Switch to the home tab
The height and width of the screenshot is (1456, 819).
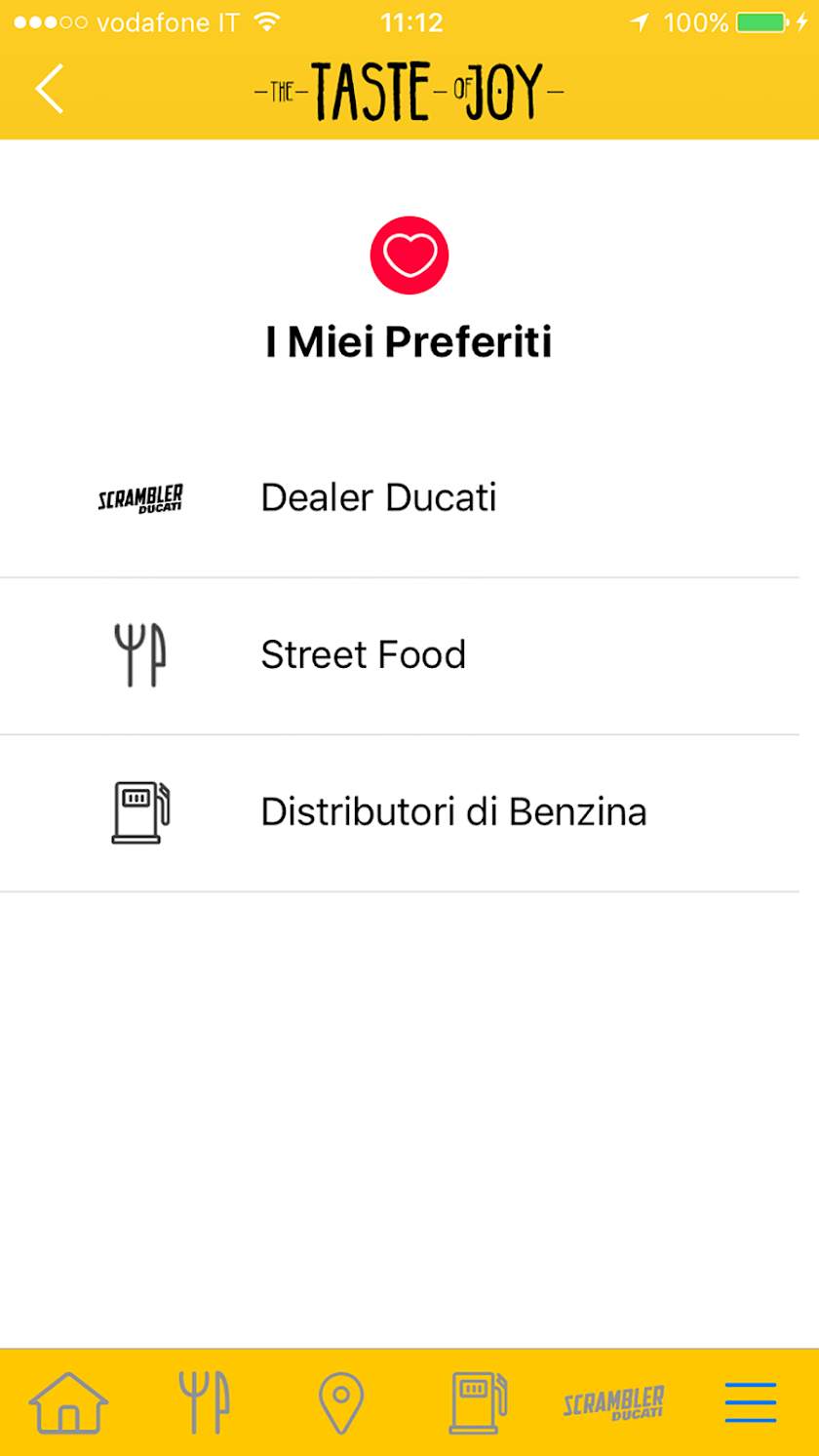click(68, 1403)
